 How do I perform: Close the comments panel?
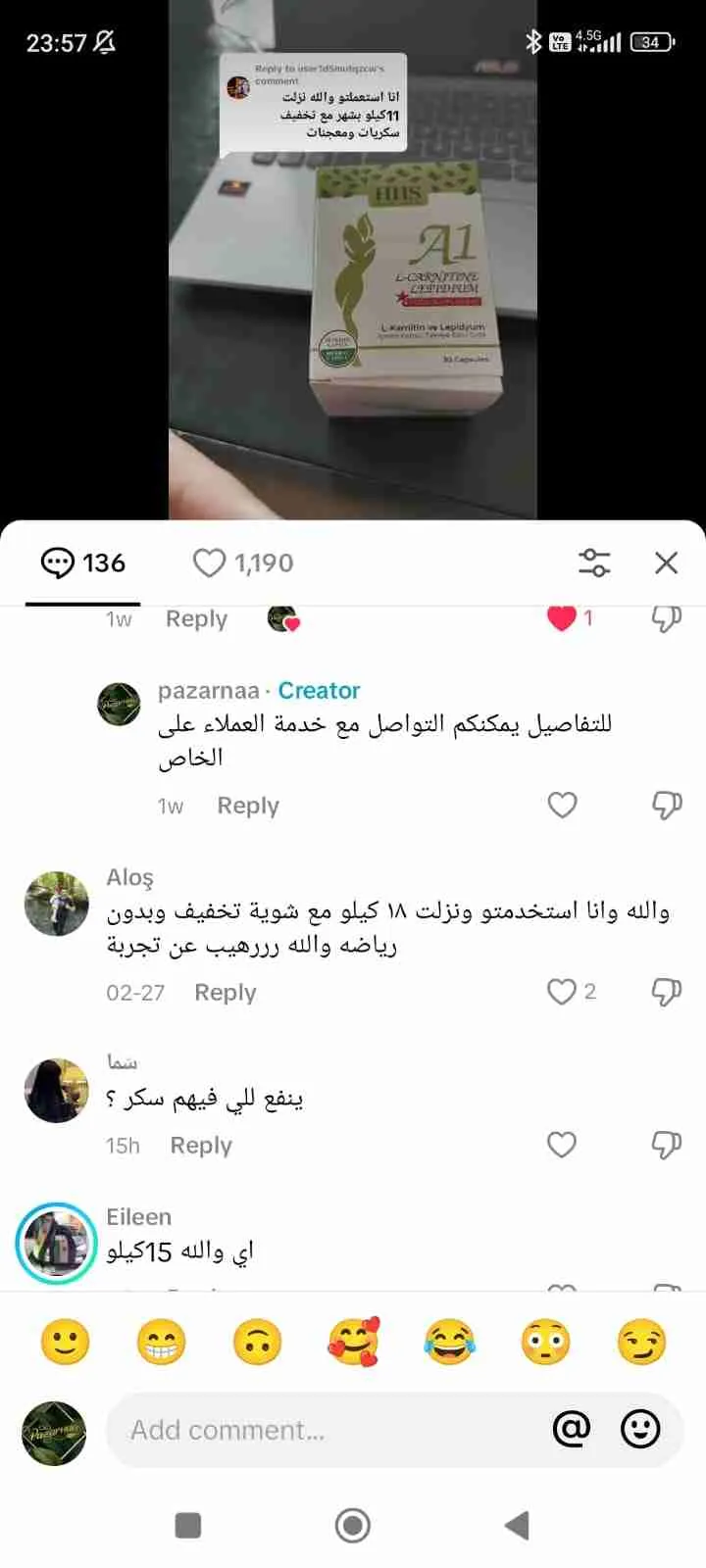pyautogui.click(x=666, y=563)
